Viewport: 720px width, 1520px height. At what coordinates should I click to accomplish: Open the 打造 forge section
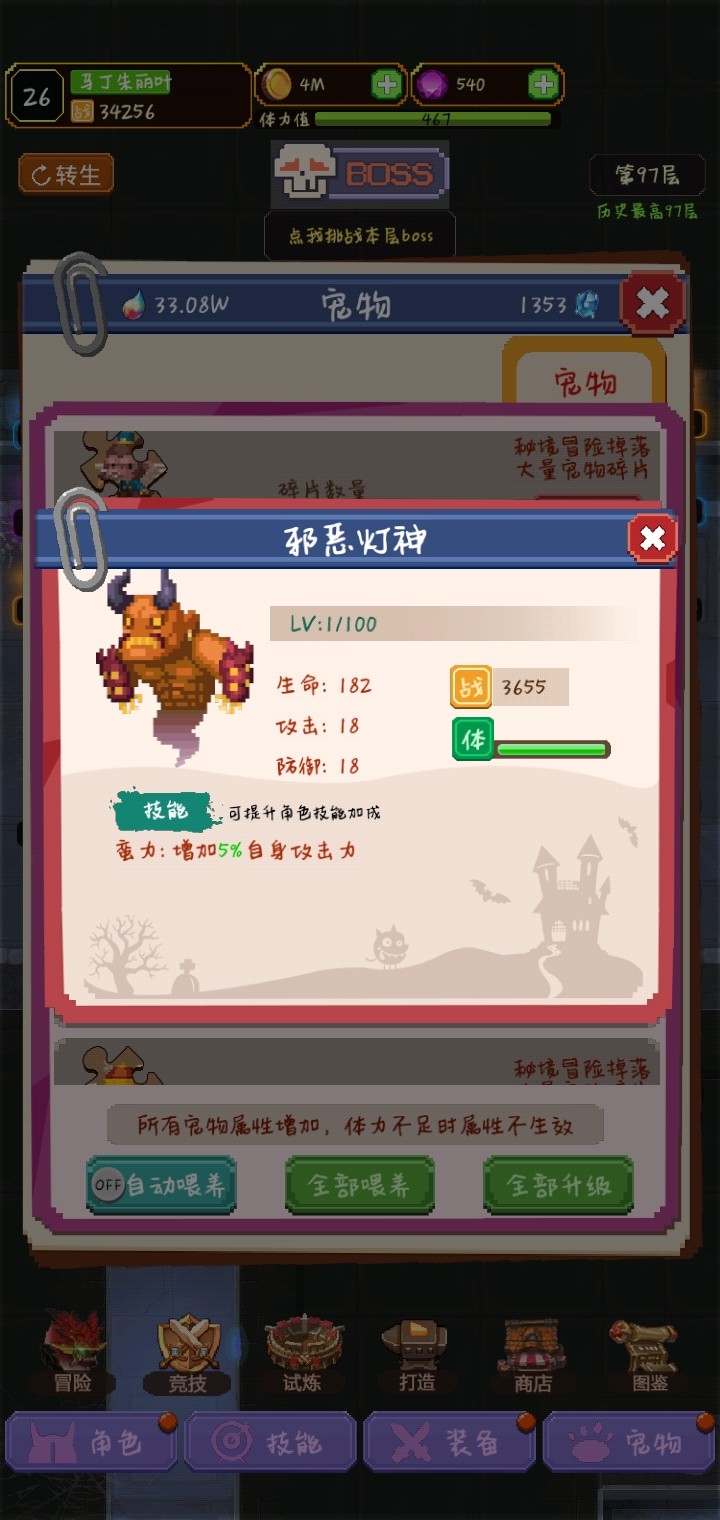pos(417,1353)
